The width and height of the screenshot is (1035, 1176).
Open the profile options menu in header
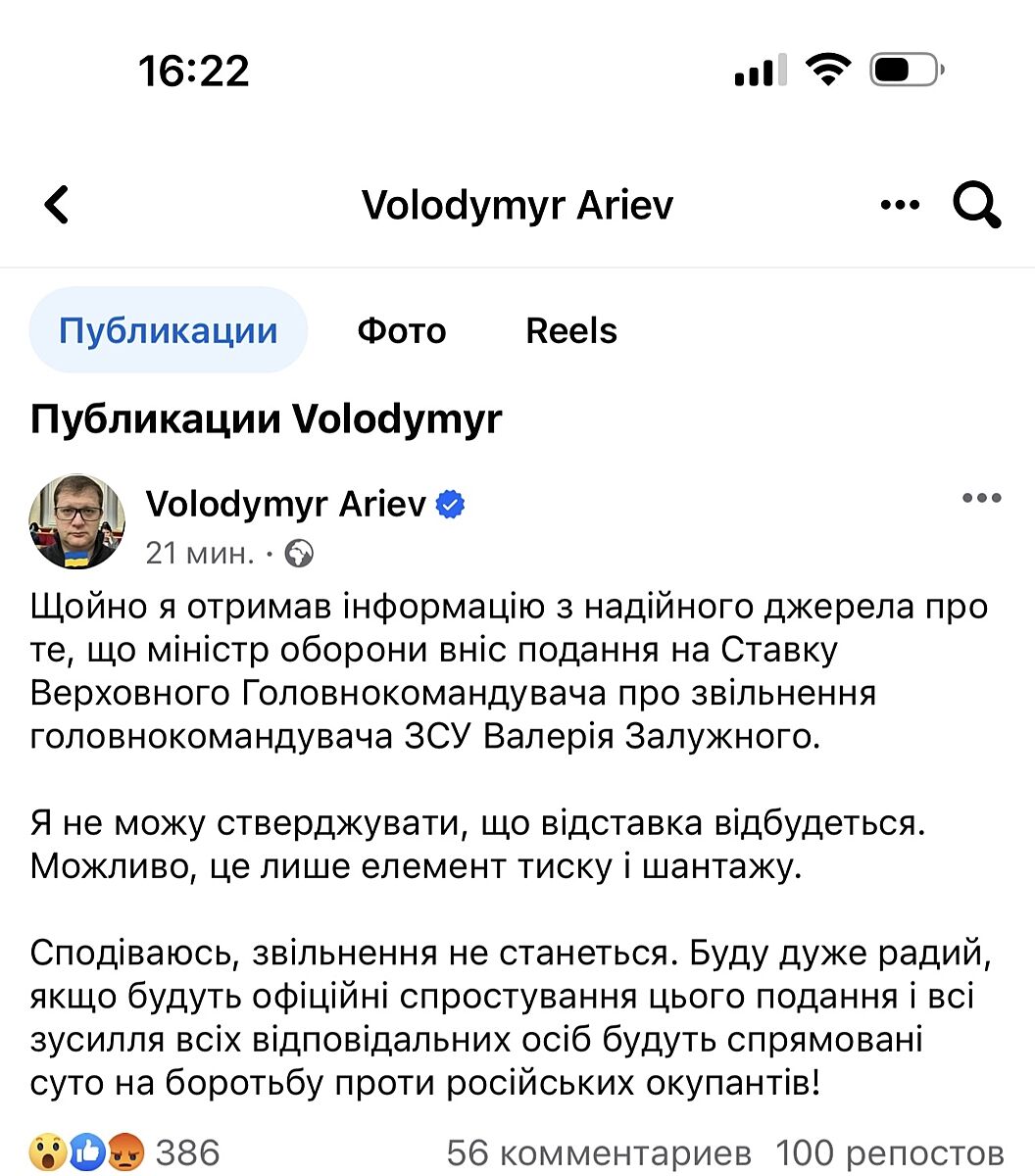[x=900, y=205]
